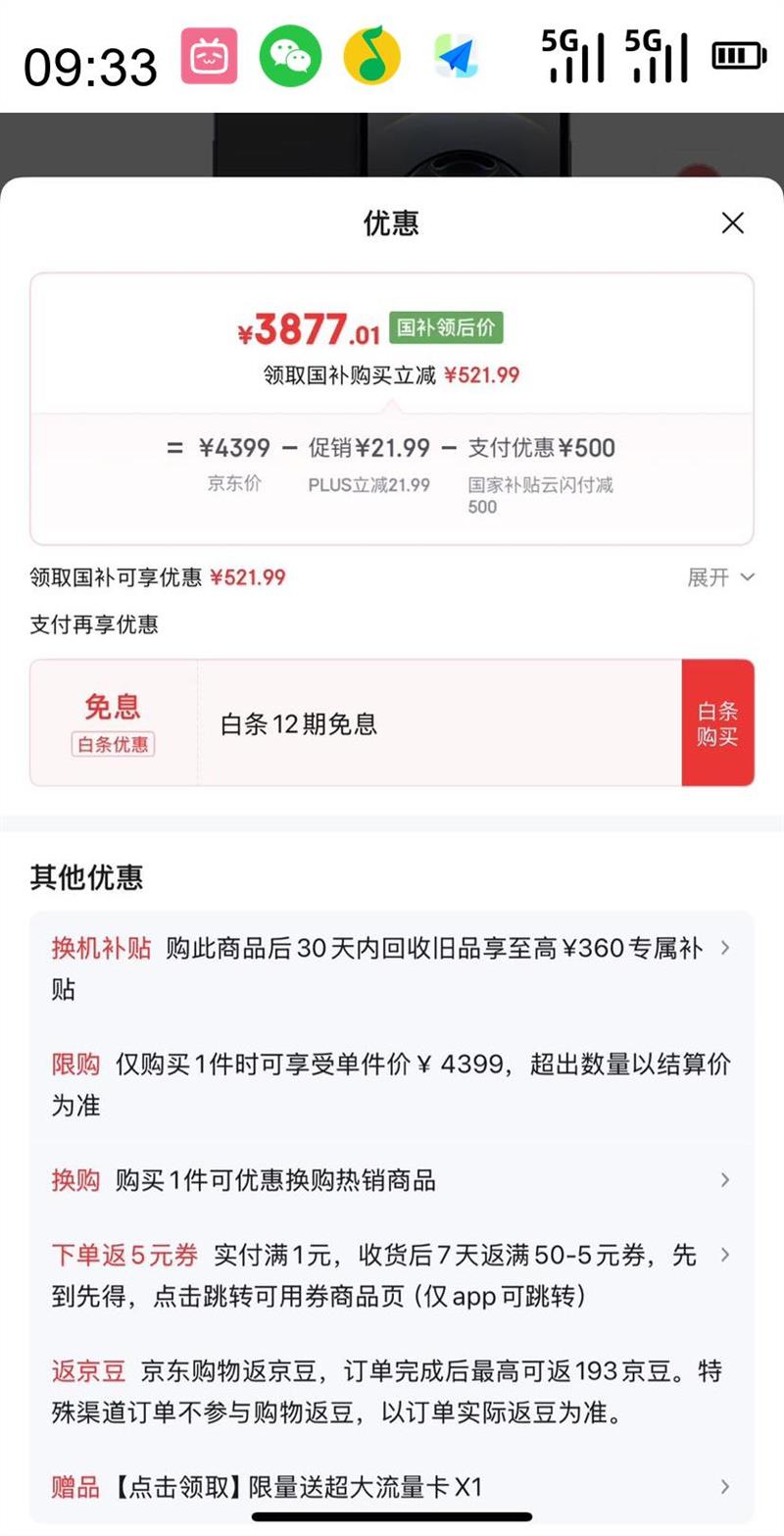Close the 优惠 discount panel

tap(732, 223)
